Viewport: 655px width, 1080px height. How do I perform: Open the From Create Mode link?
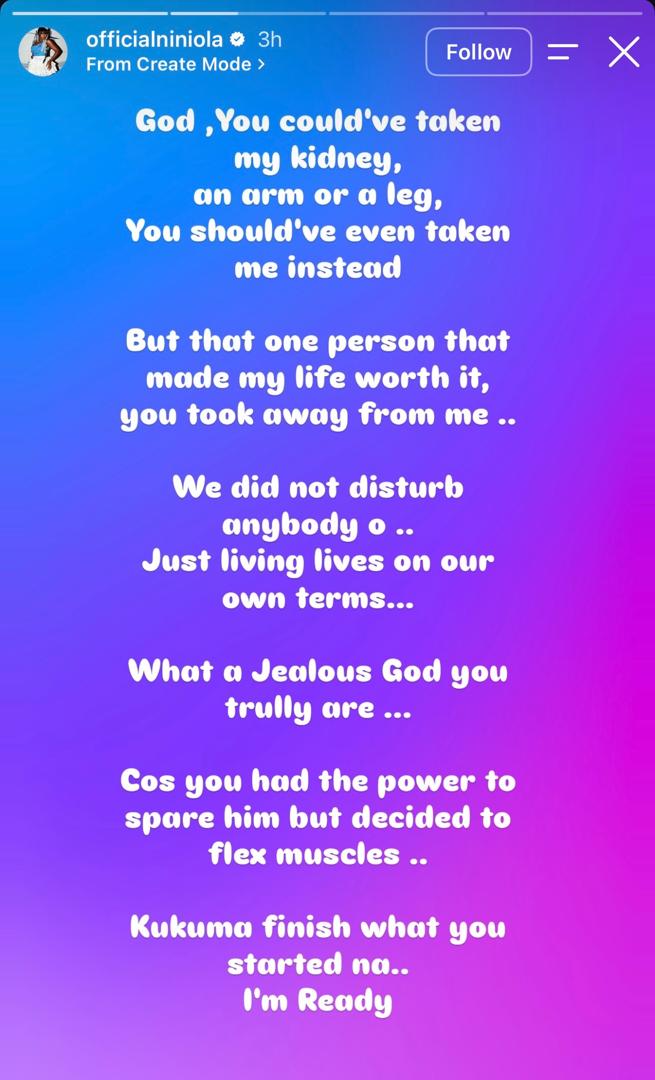coord(175,65)
